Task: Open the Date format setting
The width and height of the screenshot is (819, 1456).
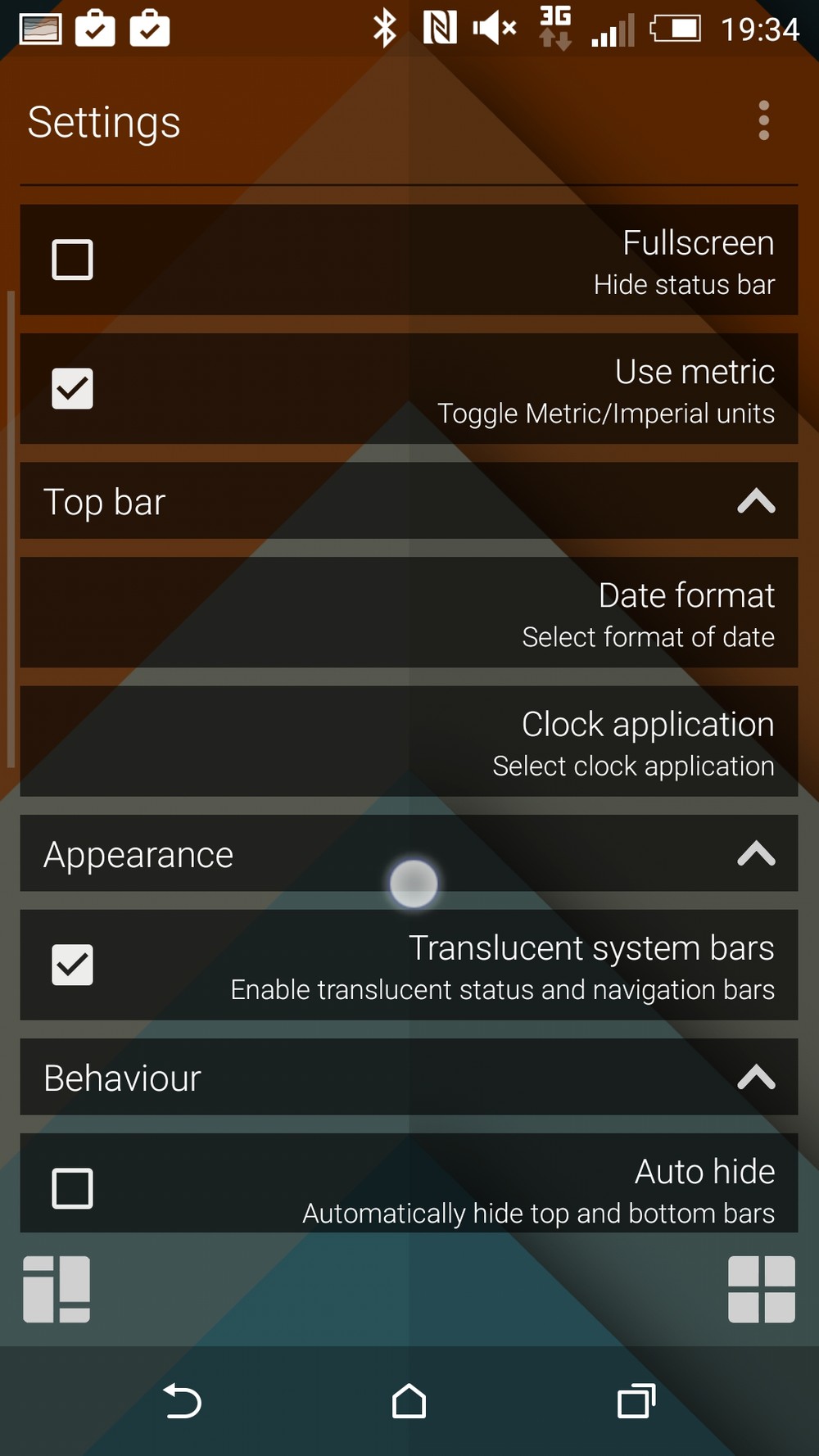Action: tap(409, 613)
